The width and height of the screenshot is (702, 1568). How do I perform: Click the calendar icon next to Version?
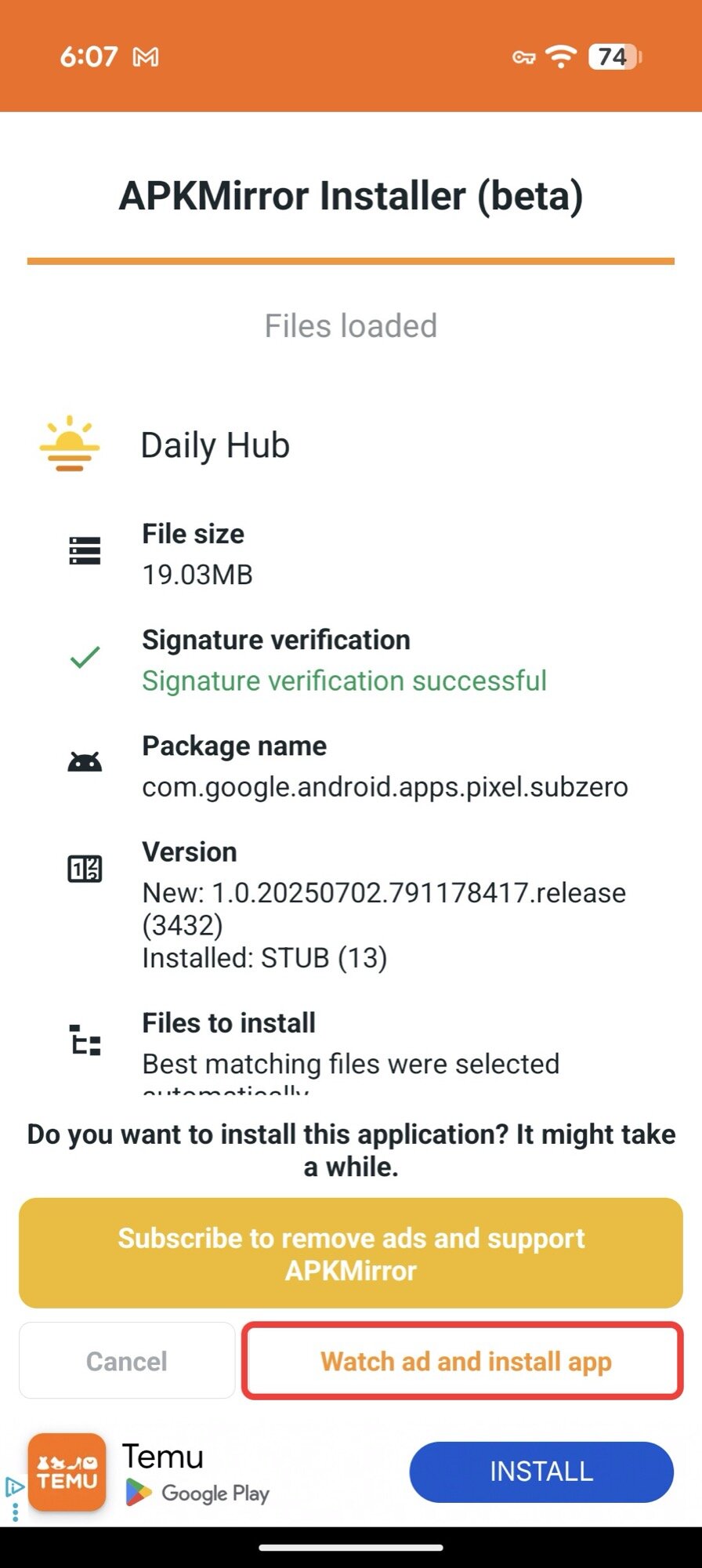(83, 866)
